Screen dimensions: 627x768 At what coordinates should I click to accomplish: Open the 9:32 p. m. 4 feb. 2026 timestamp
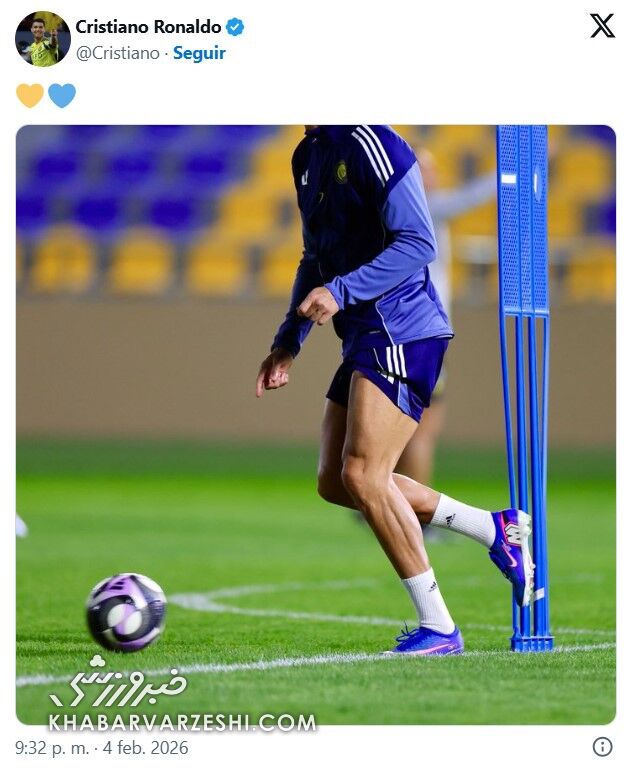click(101, 747)
